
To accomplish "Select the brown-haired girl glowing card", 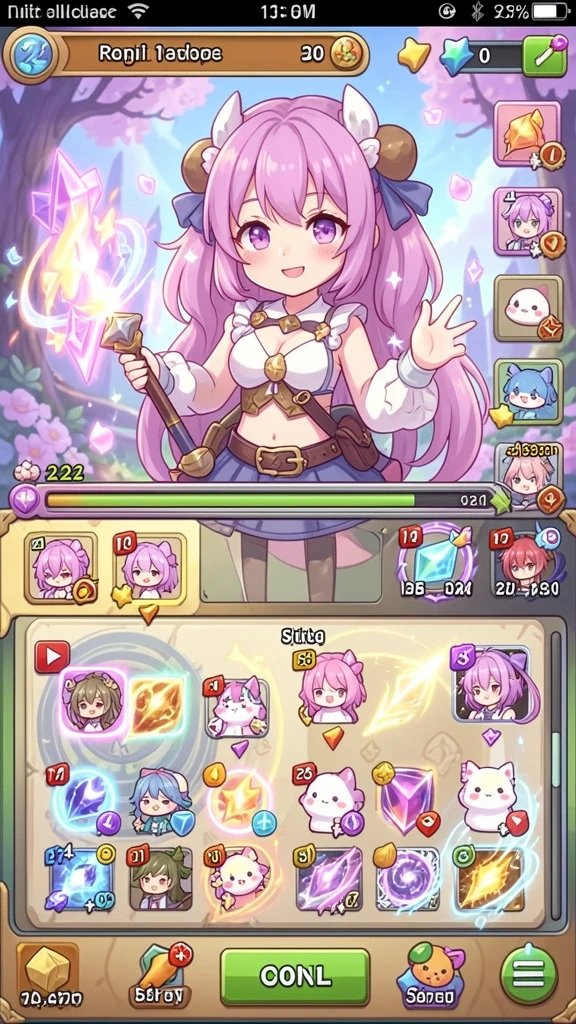I will tap(93, 703).
